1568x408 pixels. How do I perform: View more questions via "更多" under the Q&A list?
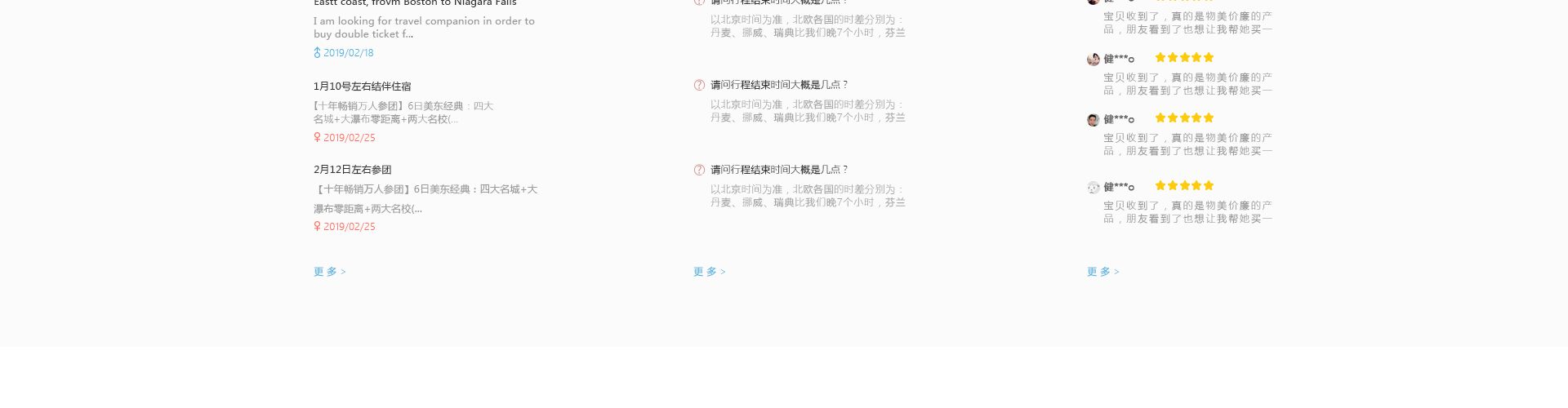709,272
